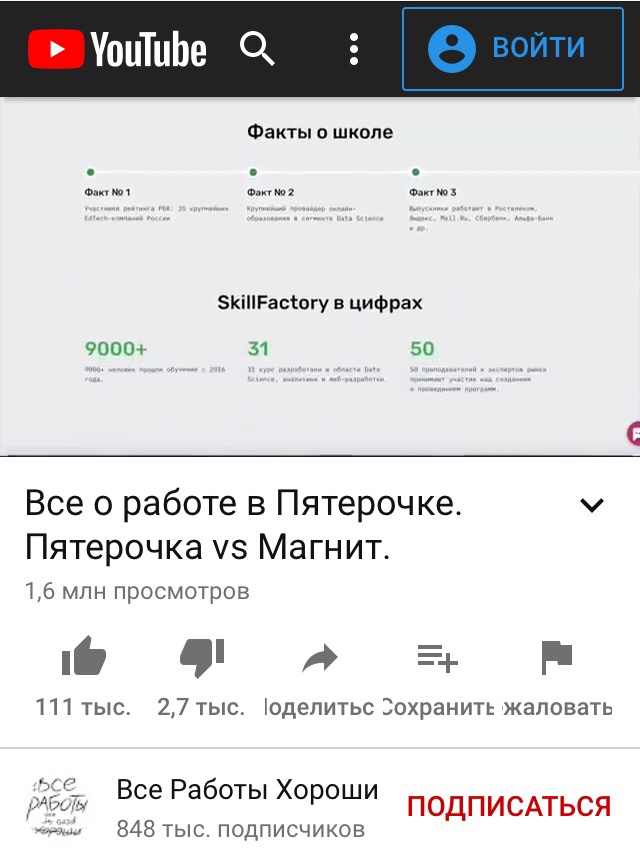The image size is (640, 851).
Task: Subscribe with the ПОДПИСАТЬСЯ button
Action: point(508,806)
